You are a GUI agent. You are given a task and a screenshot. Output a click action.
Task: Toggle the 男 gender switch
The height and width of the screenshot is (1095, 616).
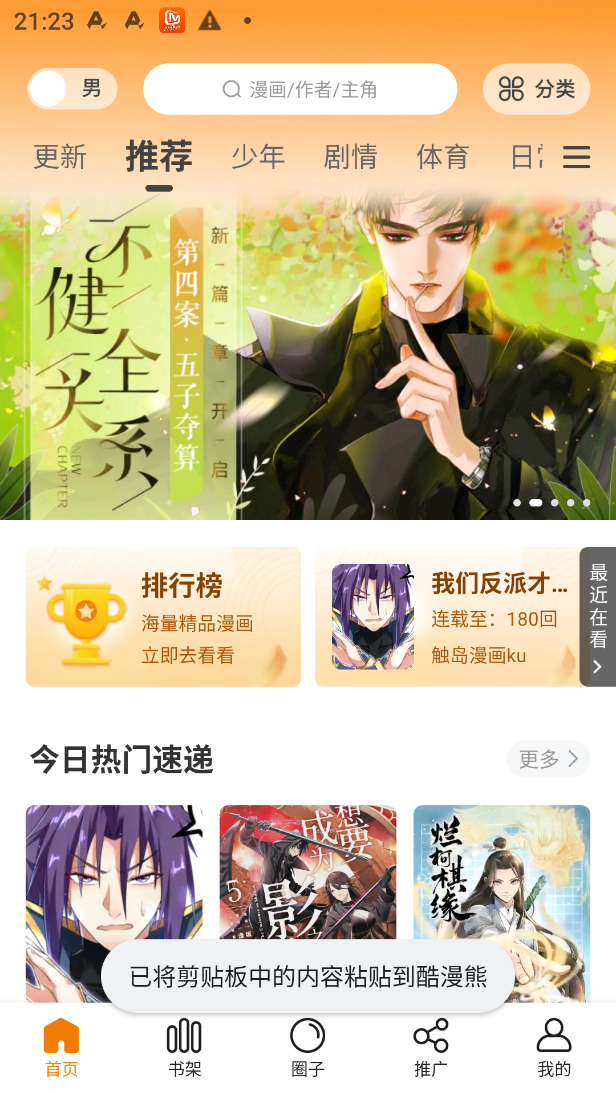click(72, 89)
